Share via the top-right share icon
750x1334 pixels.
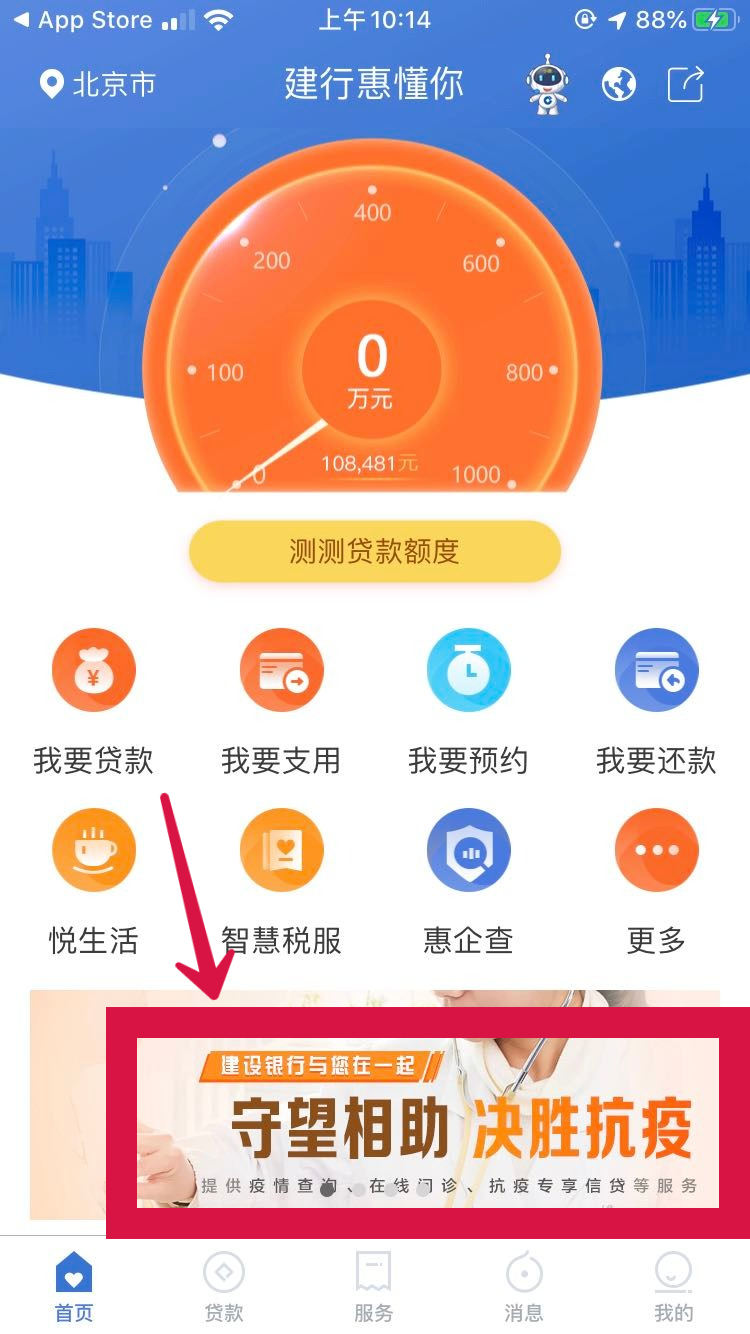click(687, 85)
